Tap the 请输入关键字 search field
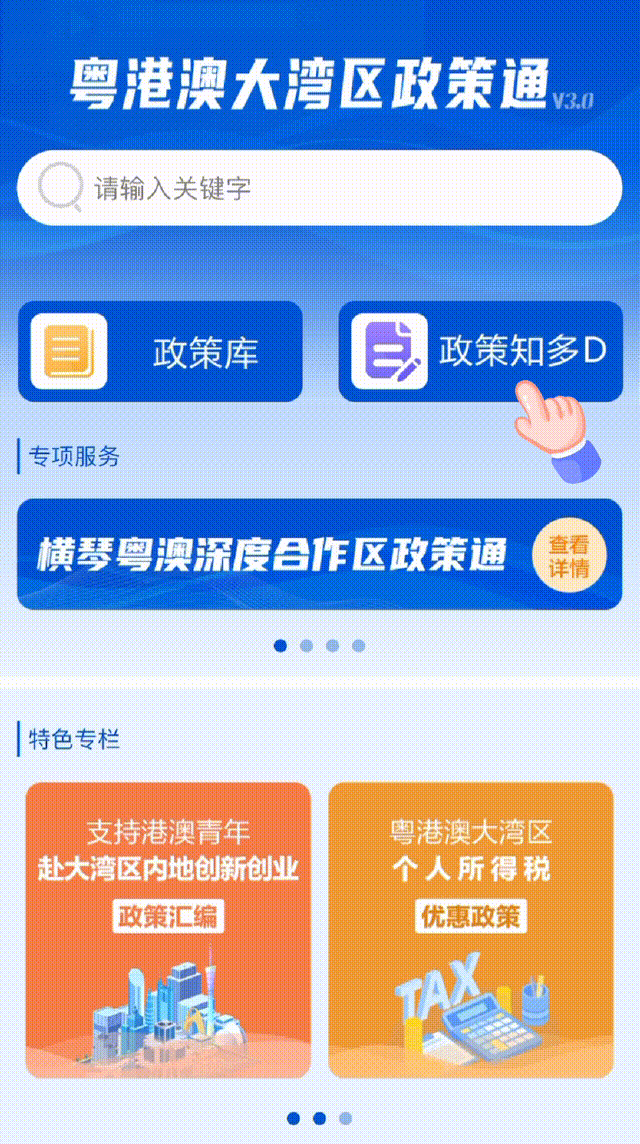Viewport: 640px width, 1144px height. point(340,188)
